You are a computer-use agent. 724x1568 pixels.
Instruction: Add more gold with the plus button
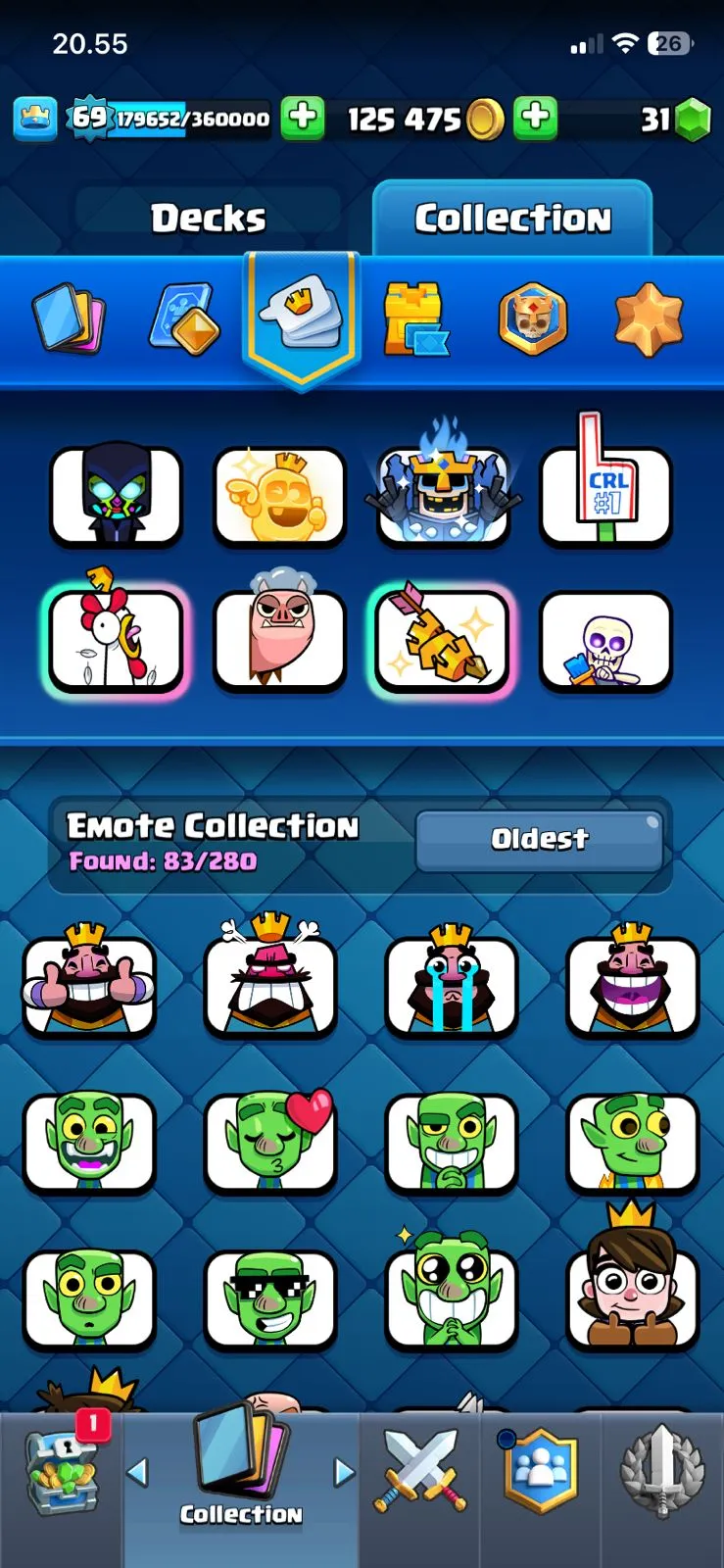(x=535, y=118)
